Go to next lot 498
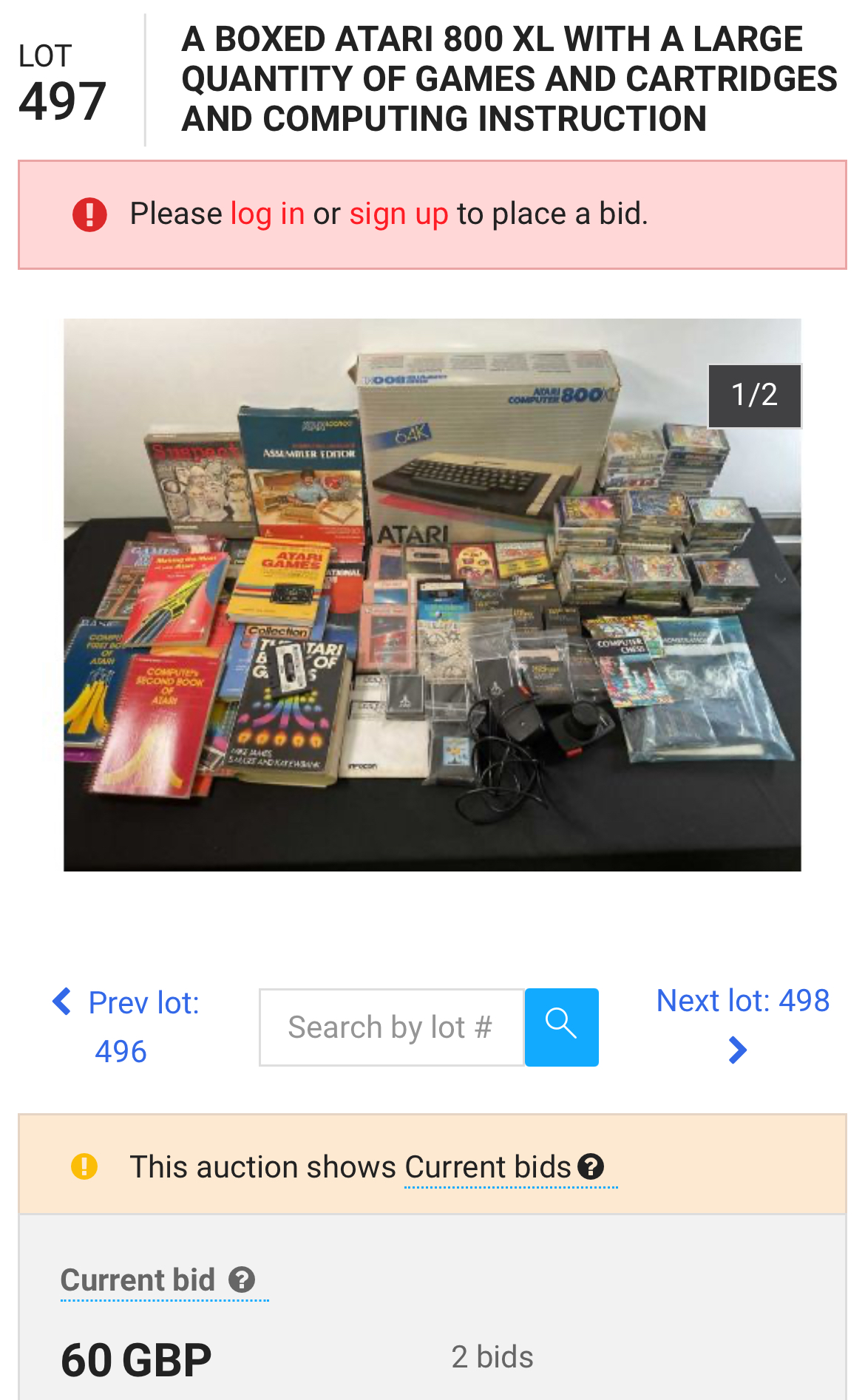The height and width of the screenshot is (1400, 865). point(743,1025)
